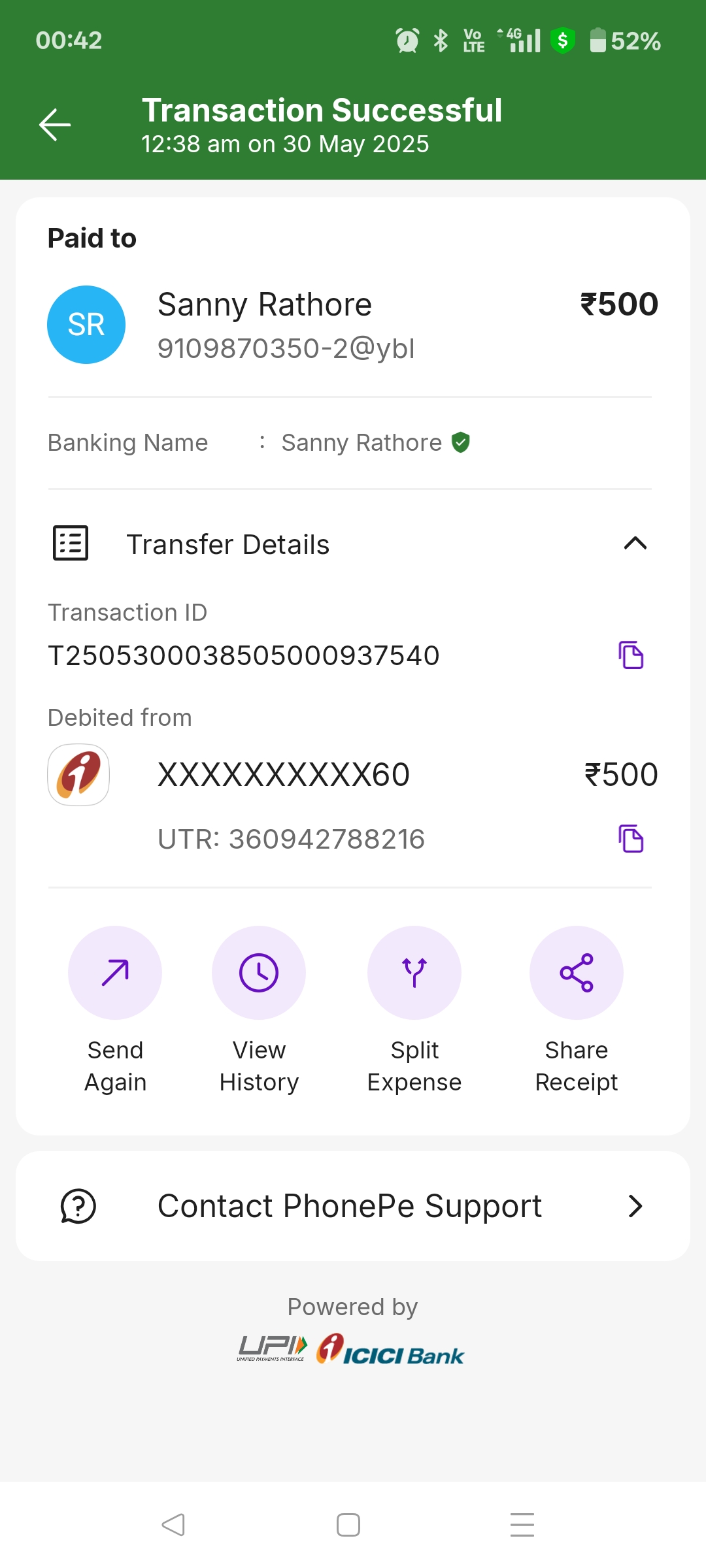The width and height of the screenshot is (706, 1568).
Task: Open the system recent apps menu
Action: (x=522, y=1525)
